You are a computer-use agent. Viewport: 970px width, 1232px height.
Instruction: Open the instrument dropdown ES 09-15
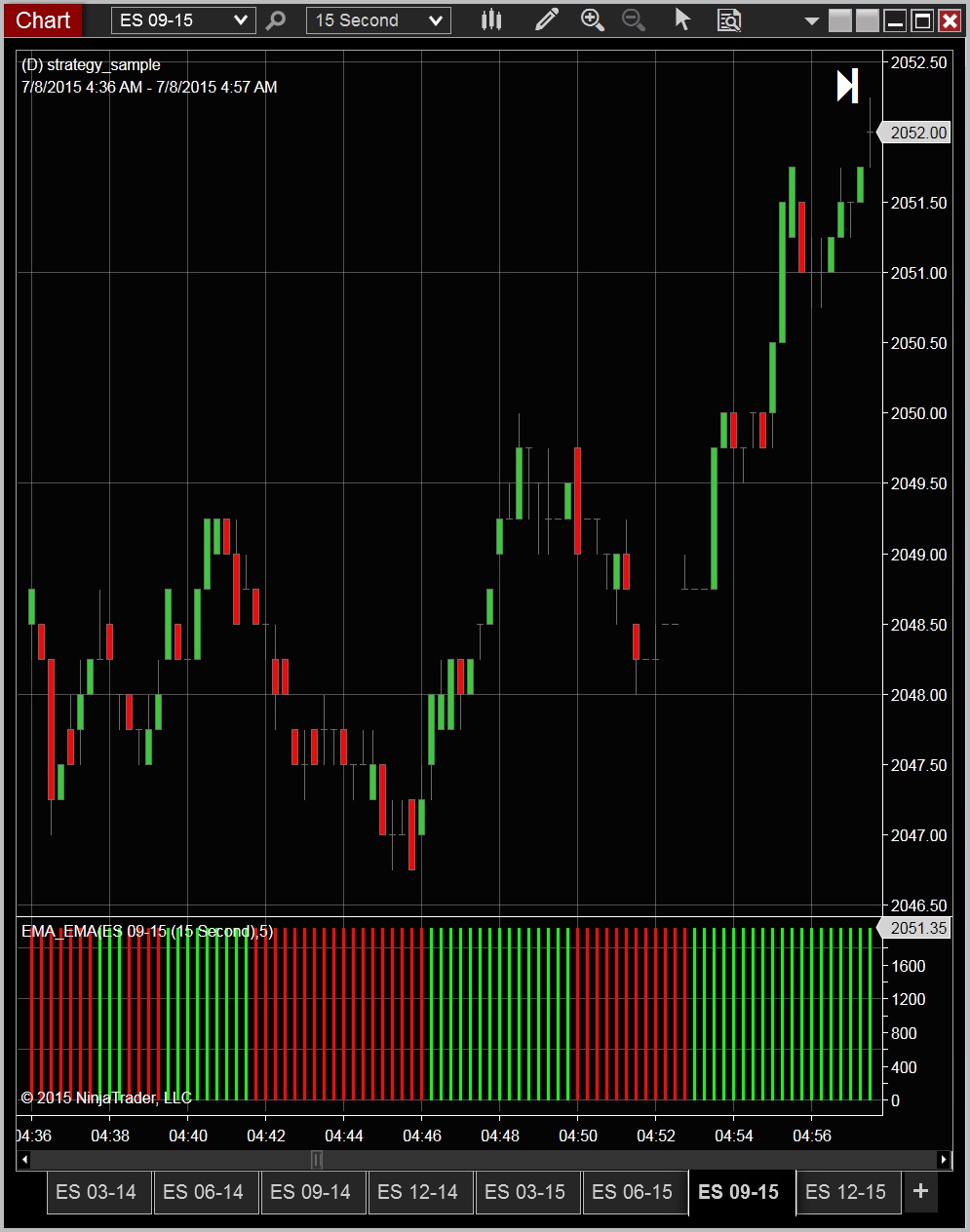(183, 20)
